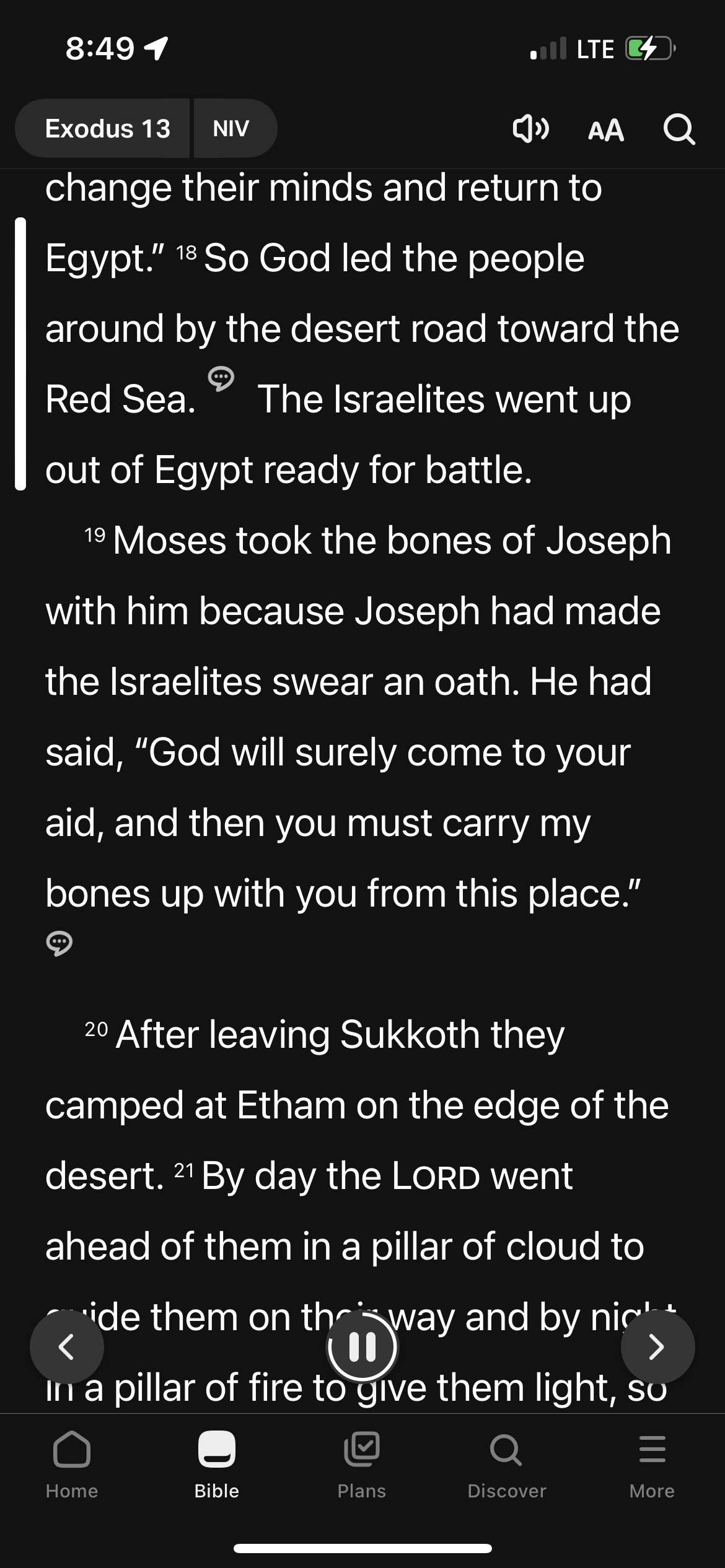Switch to the Home tab
Image resolution: width=725 pixels, height=1568 pixels.
tap(72, 1465)
